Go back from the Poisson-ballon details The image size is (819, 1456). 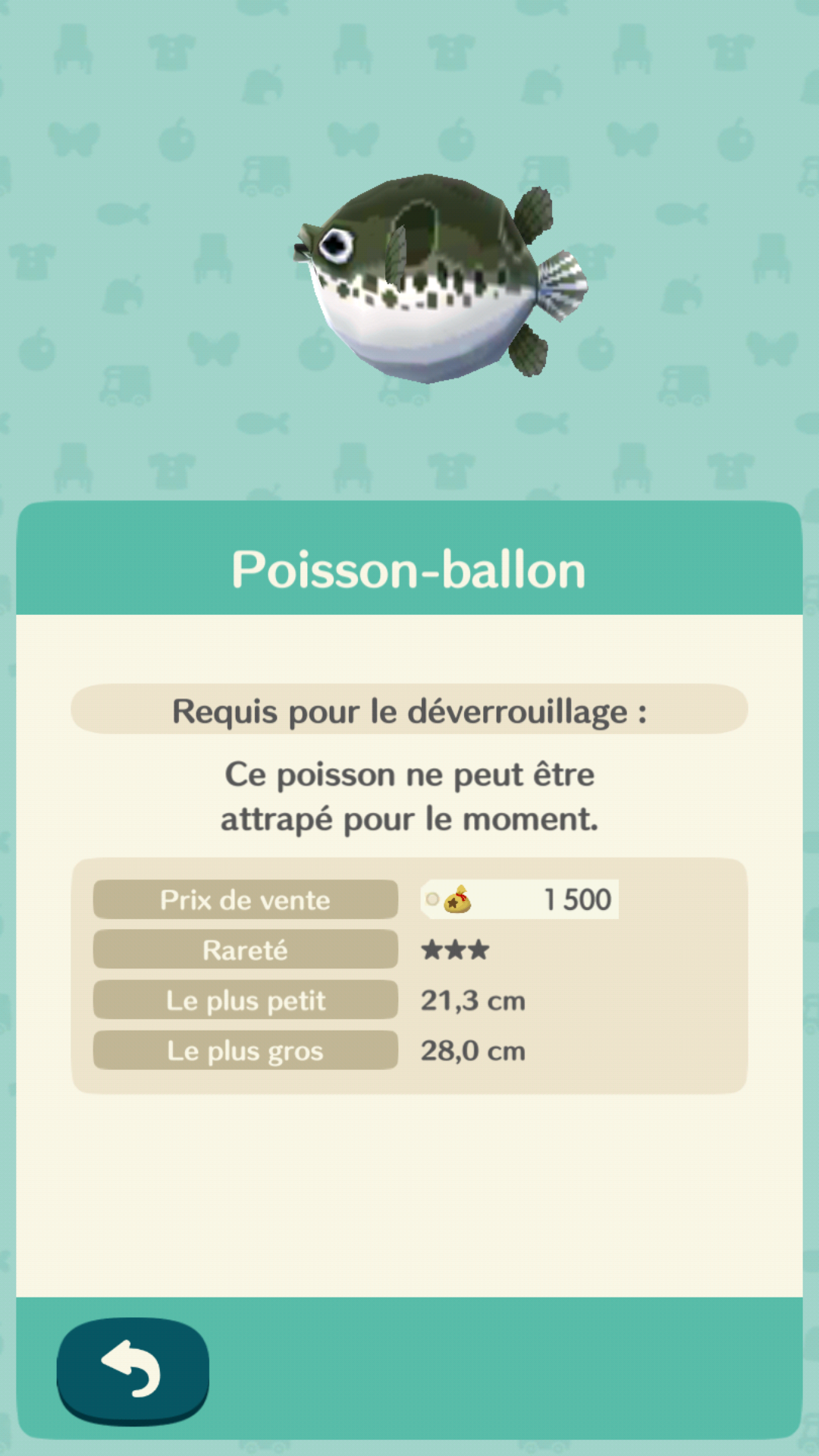point(133,1369)
